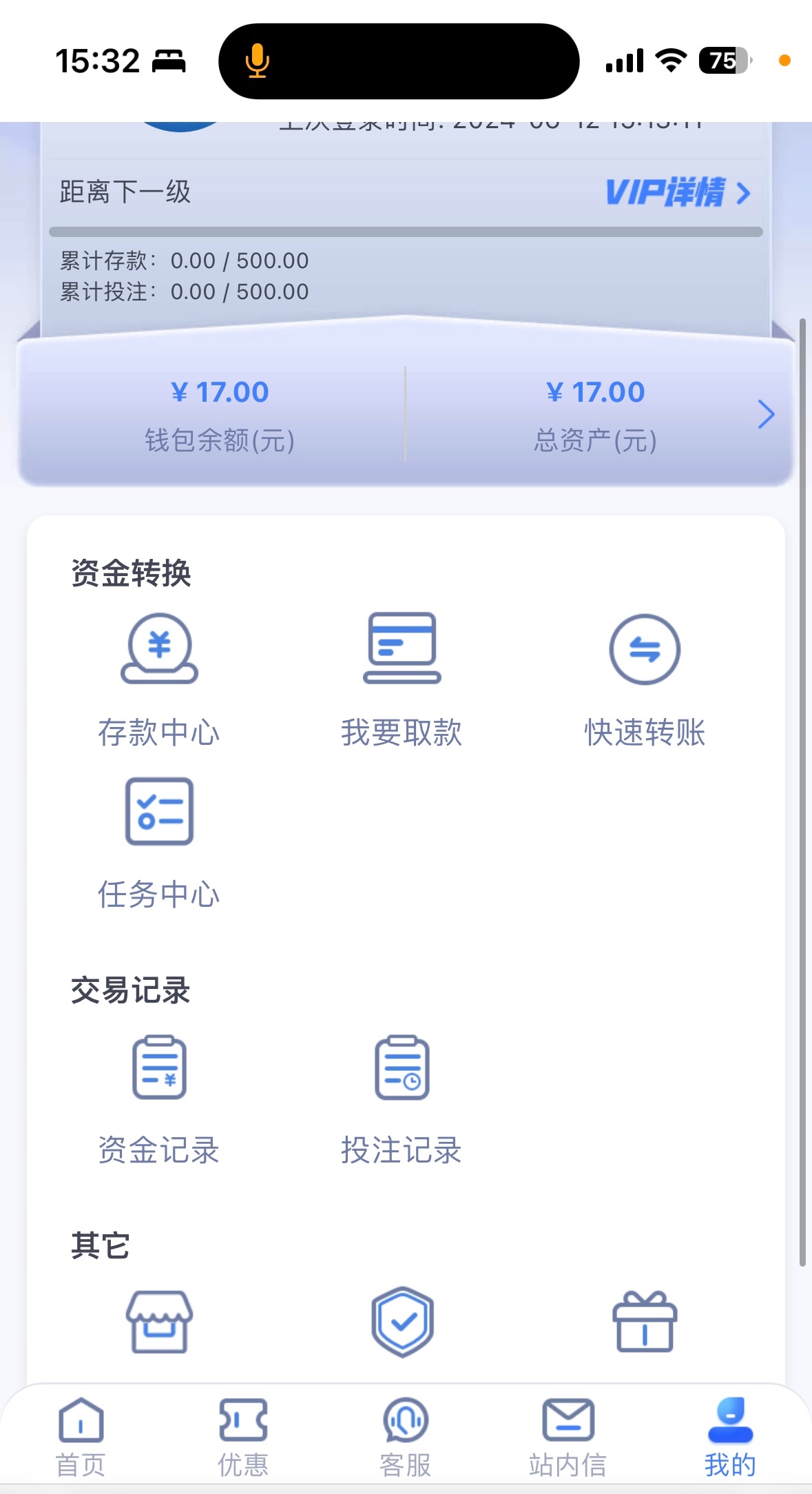This screenshot has width=812, height=1494.
Task: View 资金记录 fund records
Action: 159,1097
